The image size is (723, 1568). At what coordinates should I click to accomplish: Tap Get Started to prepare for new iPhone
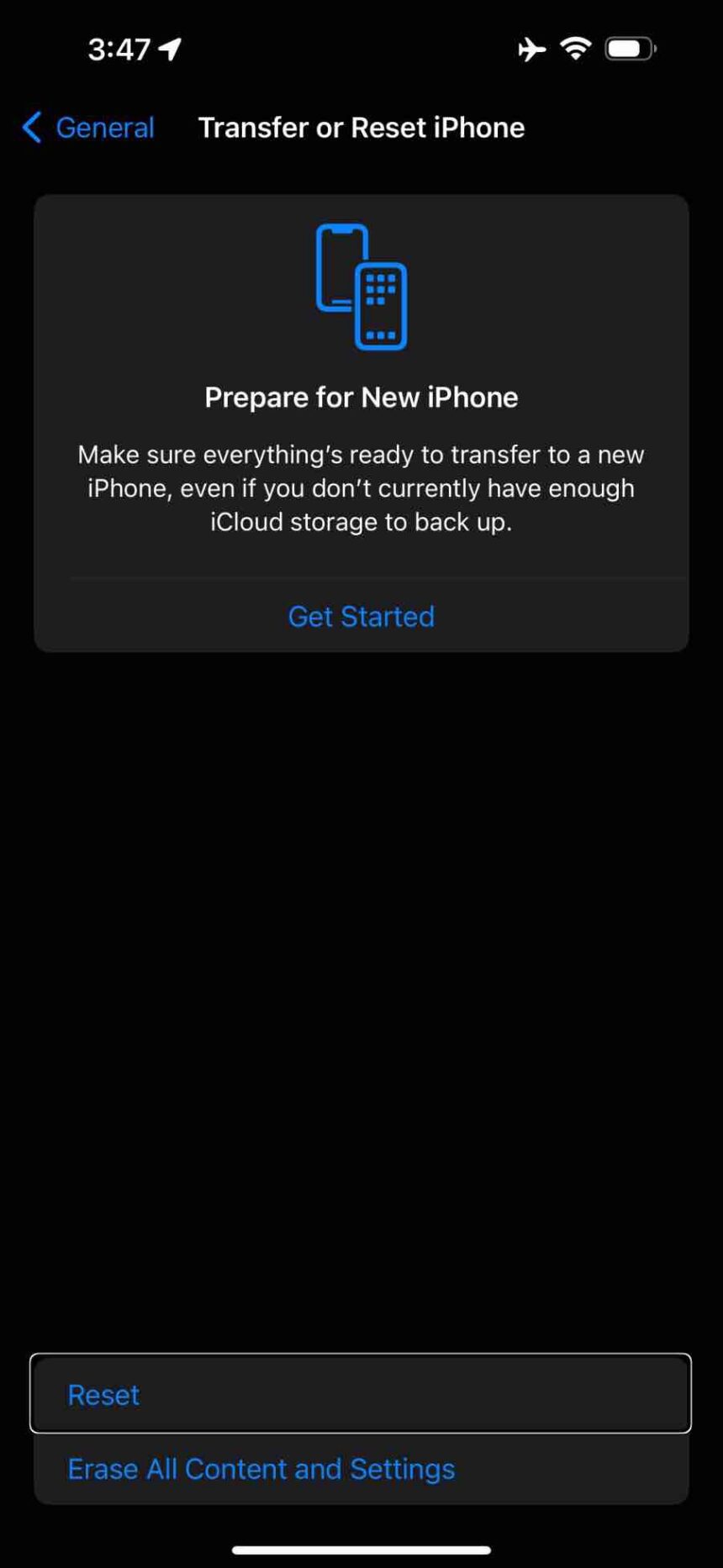click(x=361, y=616)
